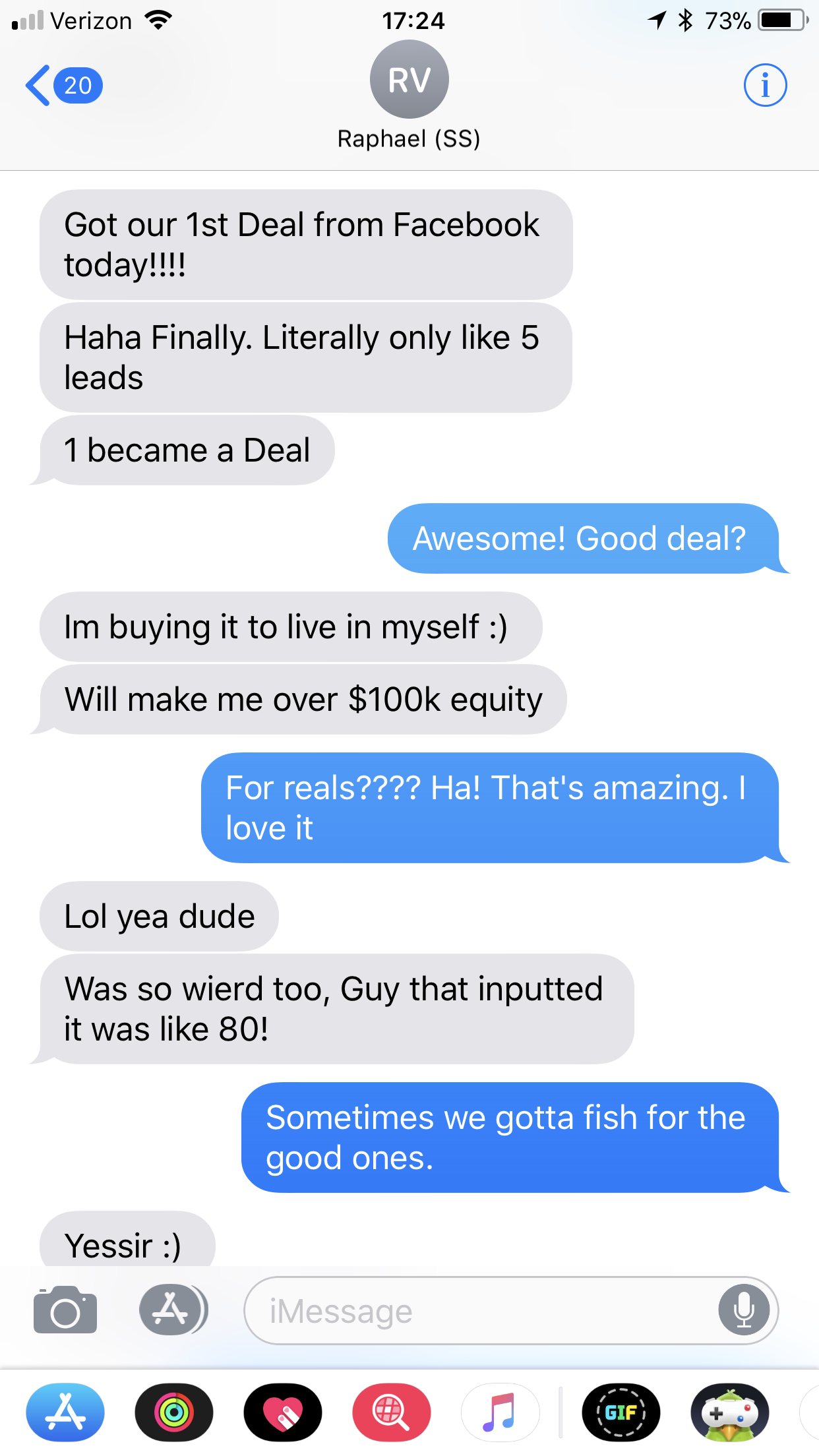This screenshot has width=819, height=1456.
Task: Open the Activity rings iMessage app
Action: [174, 1412]
